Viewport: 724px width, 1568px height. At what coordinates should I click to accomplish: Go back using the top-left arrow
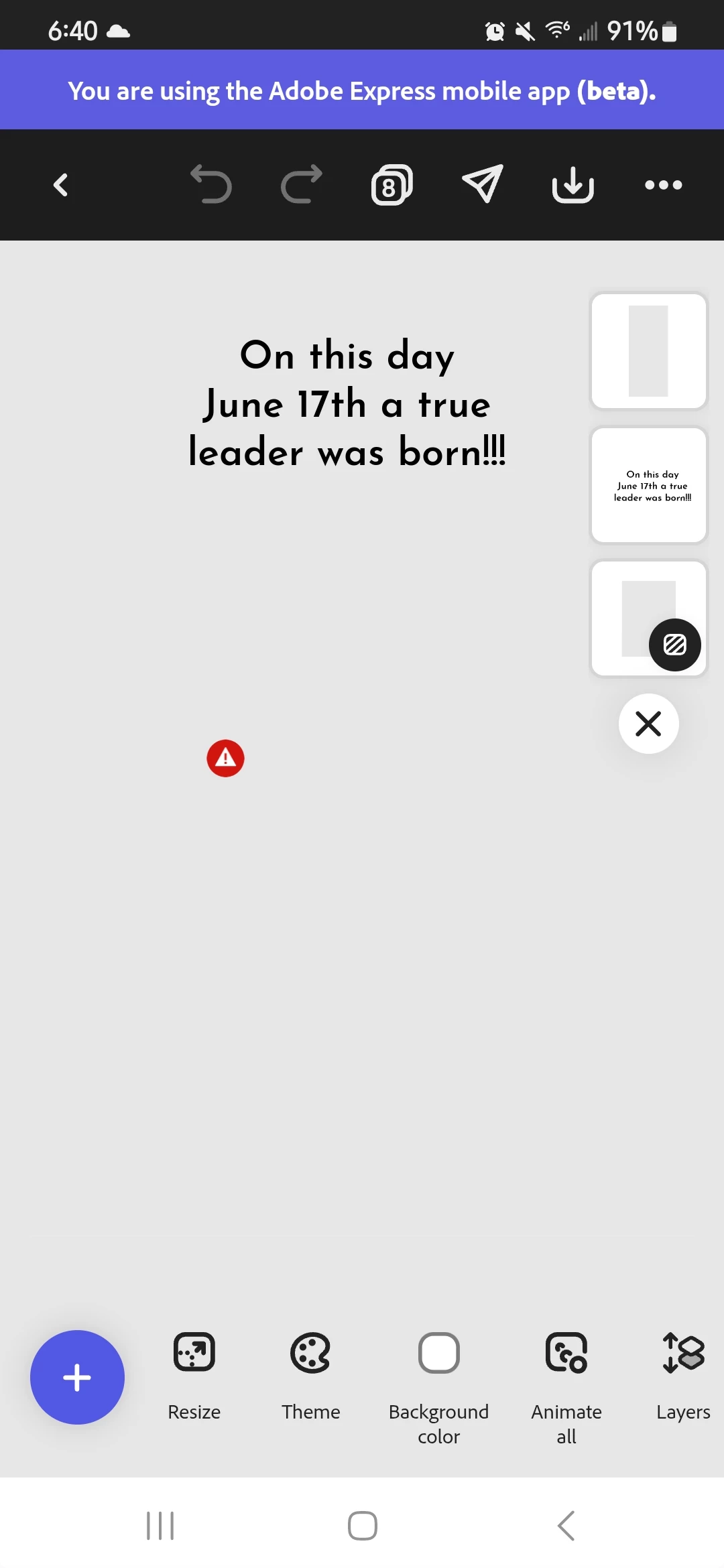(61, 185)
